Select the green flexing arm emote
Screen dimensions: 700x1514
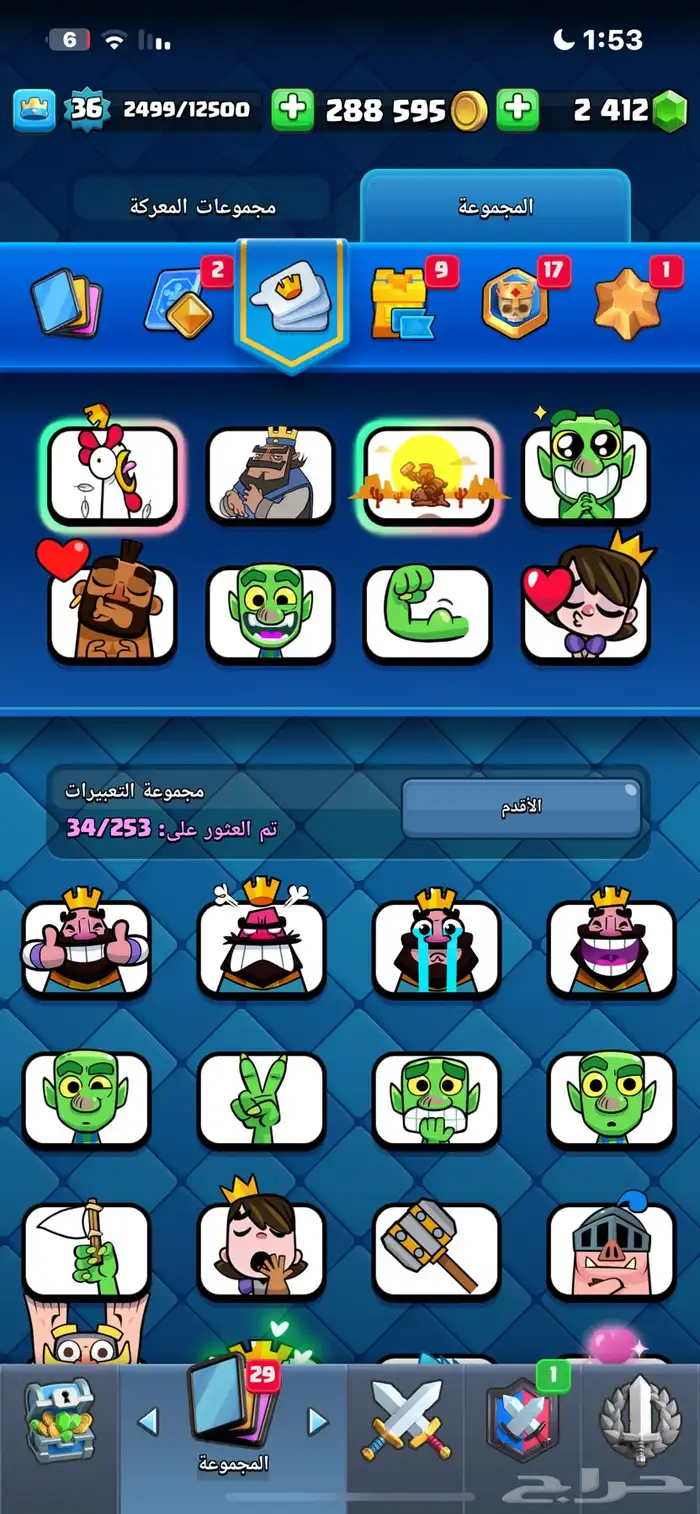coord(428,612)
